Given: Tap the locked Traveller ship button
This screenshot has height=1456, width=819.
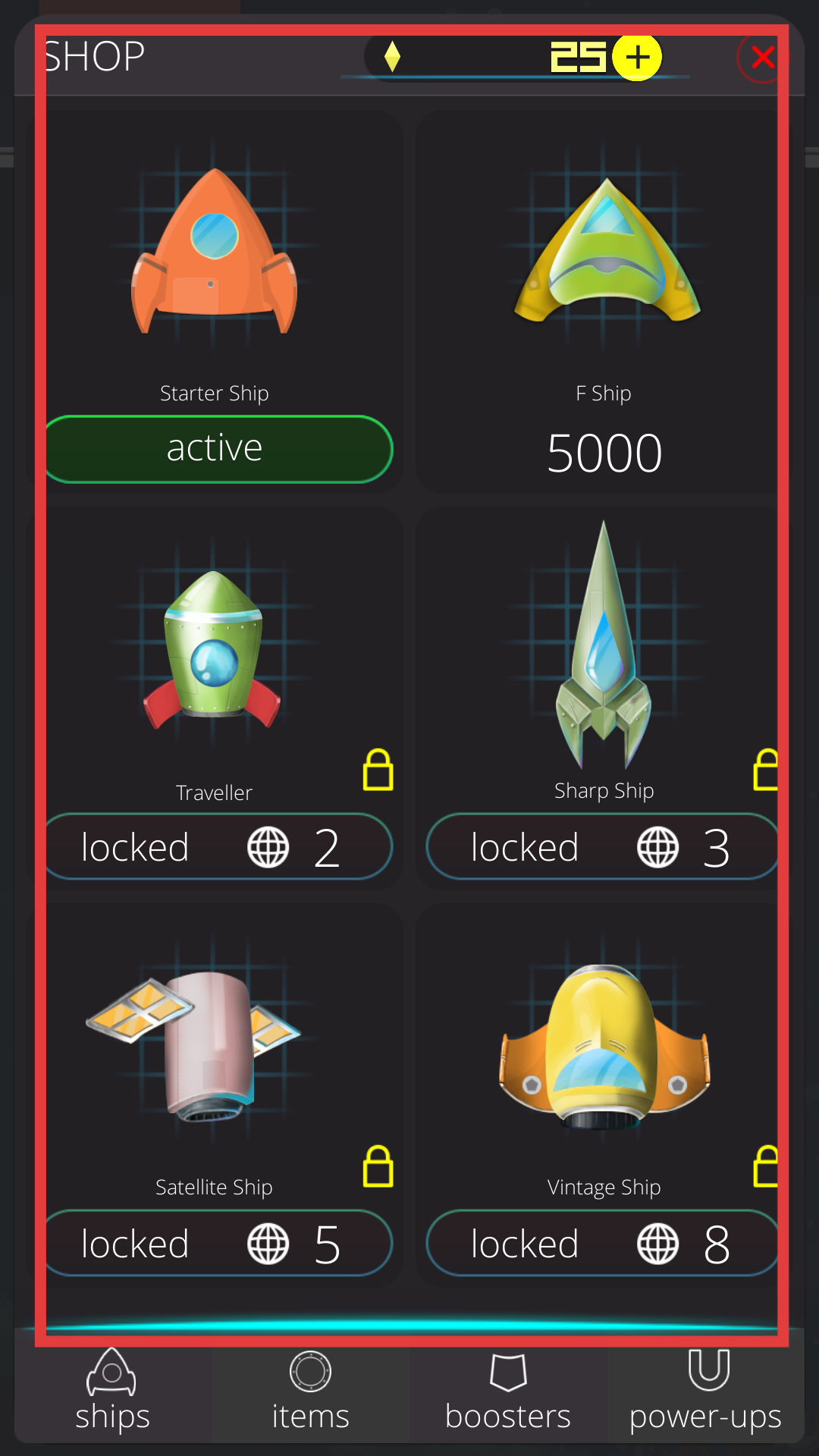Looking at the screenshot, I should [216, 847].
